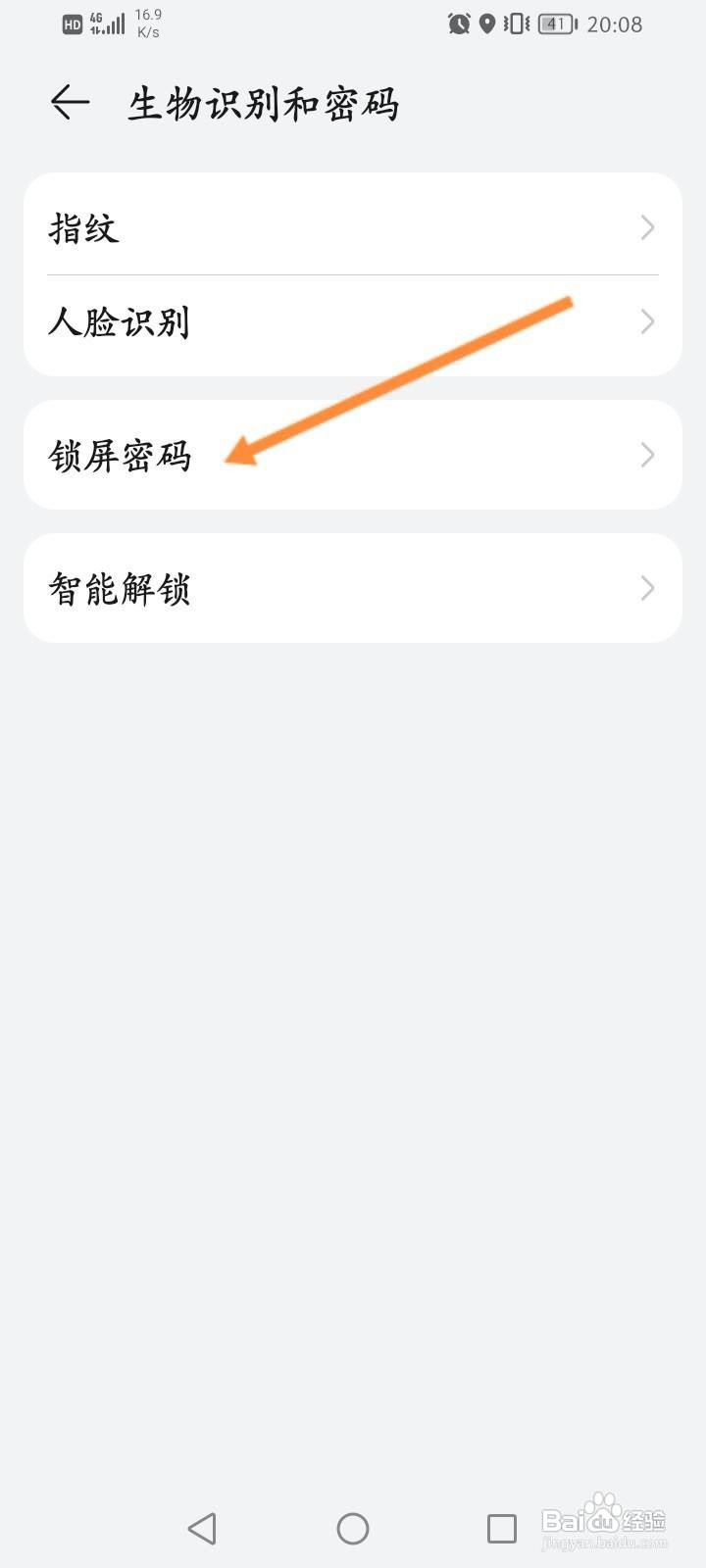Tap the system home button

353,1528
